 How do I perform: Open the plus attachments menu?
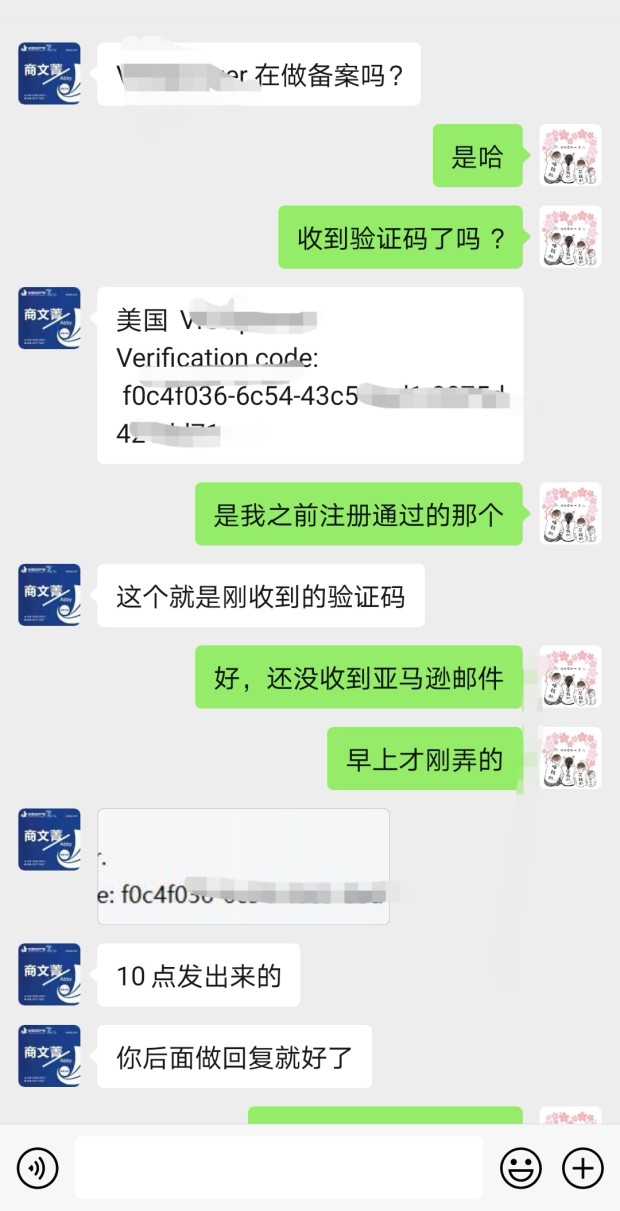click(583, 1167)
